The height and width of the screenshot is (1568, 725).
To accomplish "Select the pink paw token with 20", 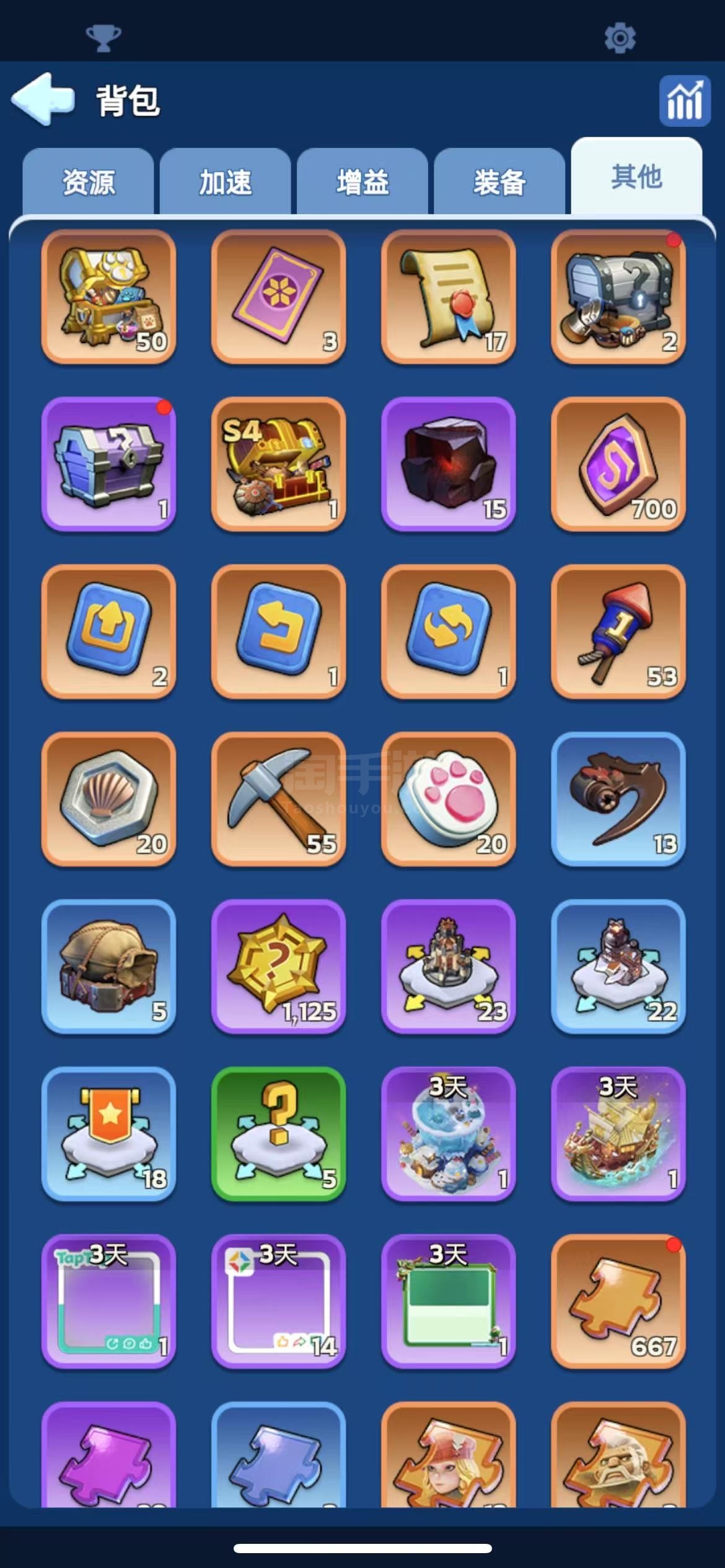I will 448,799.
